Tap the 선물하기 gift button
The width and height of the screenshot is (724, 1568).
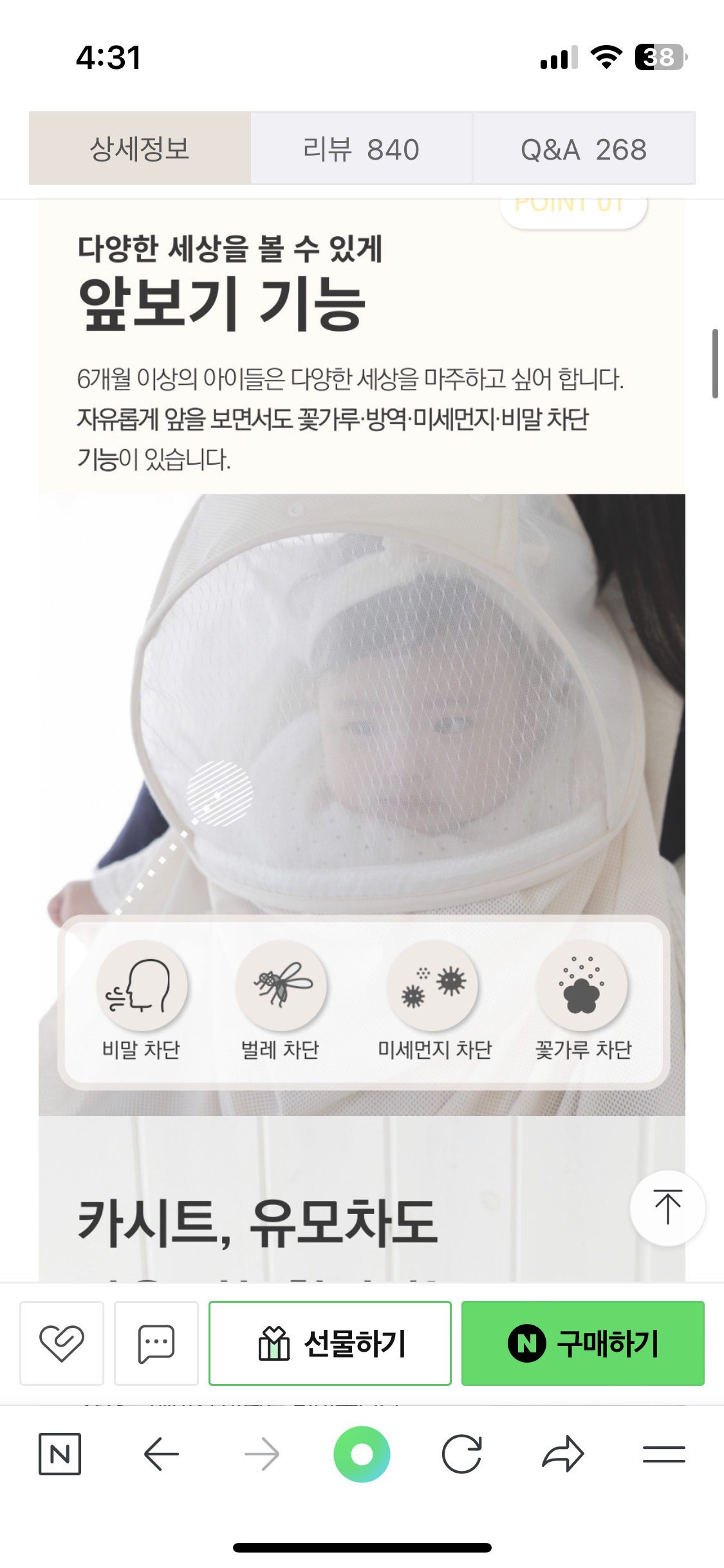[x=330, y=1343]
